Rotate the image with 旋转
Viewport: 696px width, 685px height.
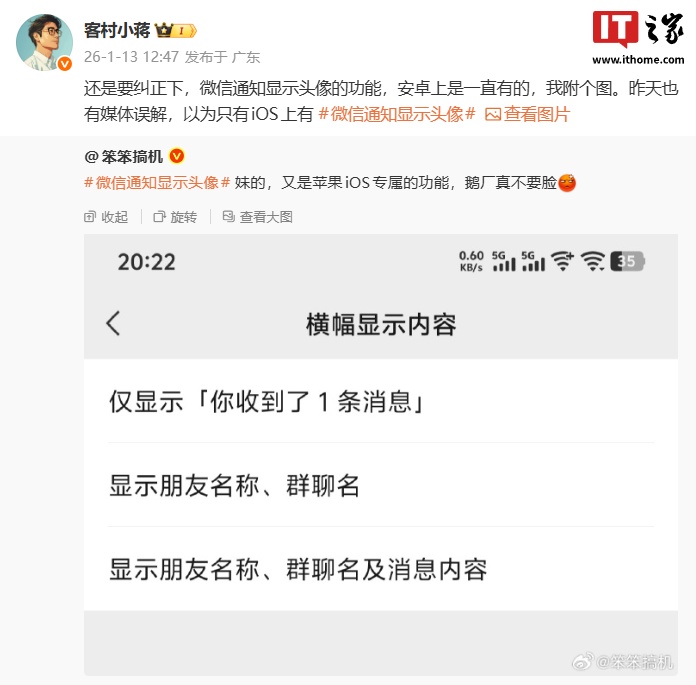[x=175, y=217]
